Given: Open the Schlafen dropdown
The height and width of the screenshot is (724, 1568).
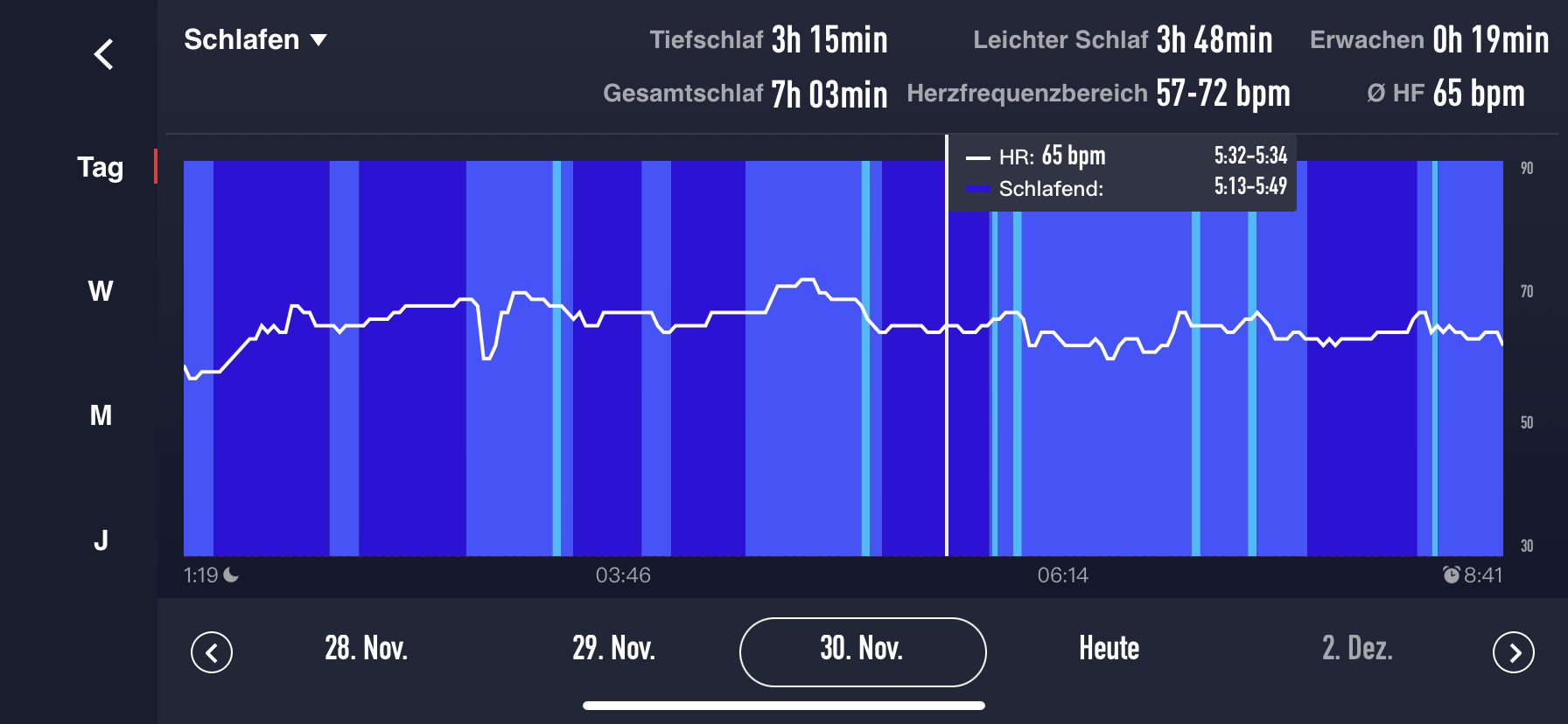Looking at the screenshot, I should (255, 40).
